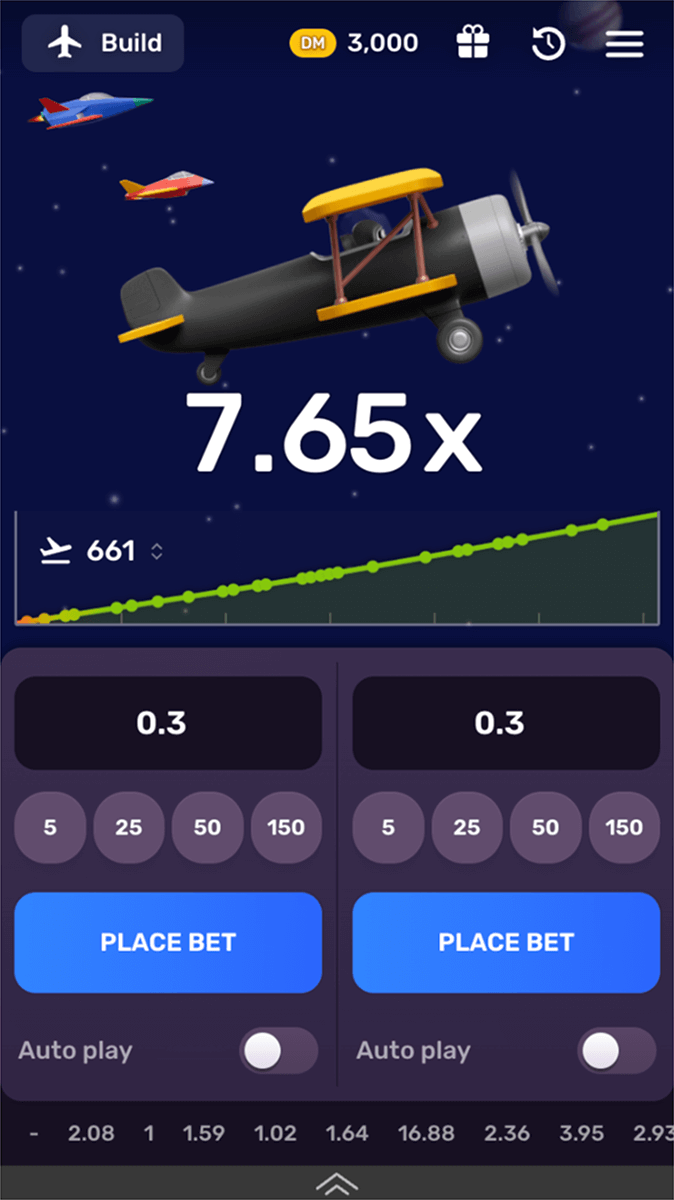Open the Build plane button
The image size is (674, 1200).
tap(103, 44)
